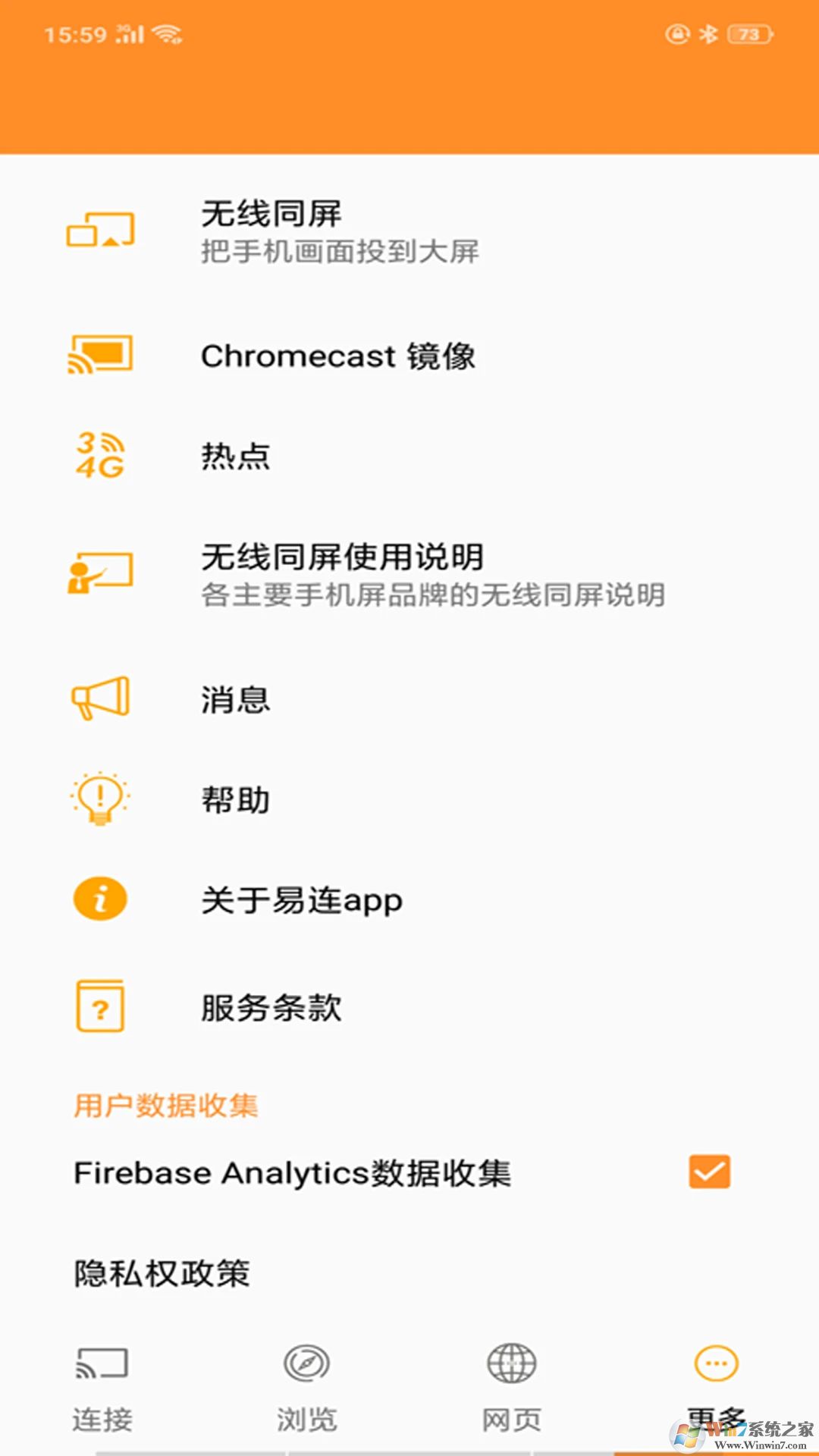Image resolution: width=819 pixels, height=1456 pixels.
Task: Open Chromecast 镜像 via its cast icon
Action: 99,355
